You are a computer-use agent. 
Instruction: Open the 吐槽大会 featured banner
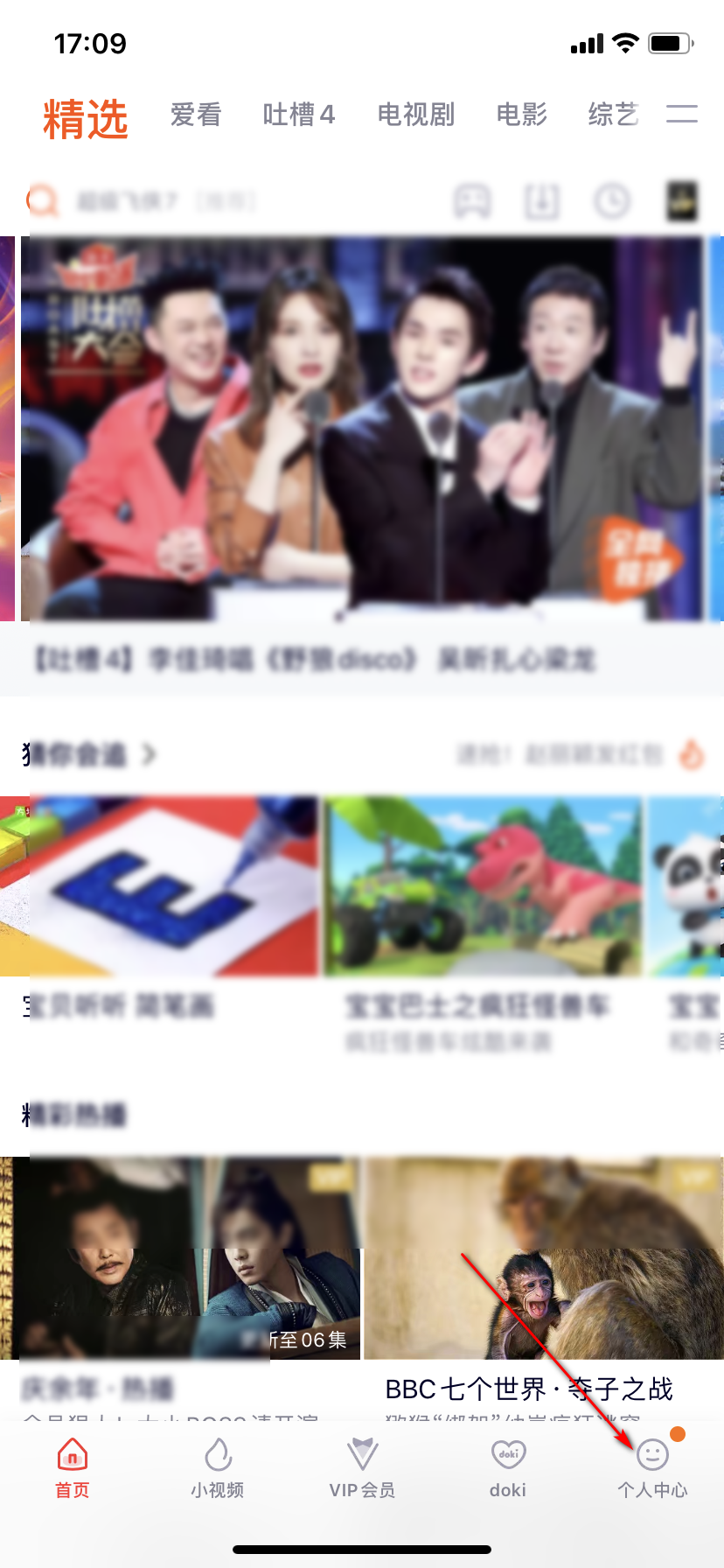tap(362, 429)
